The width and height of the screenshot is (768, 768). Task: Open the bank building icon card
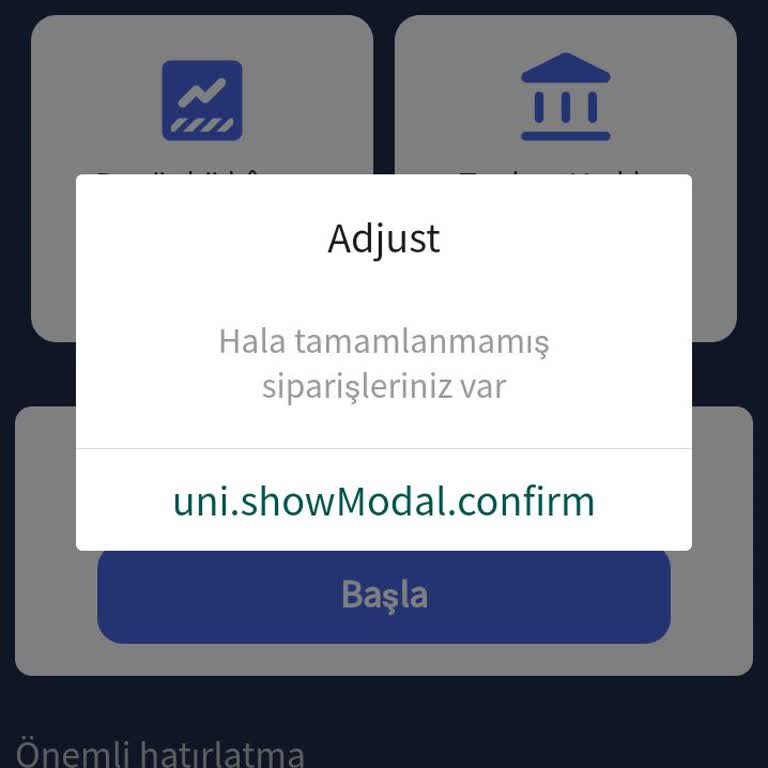[565, 98]
